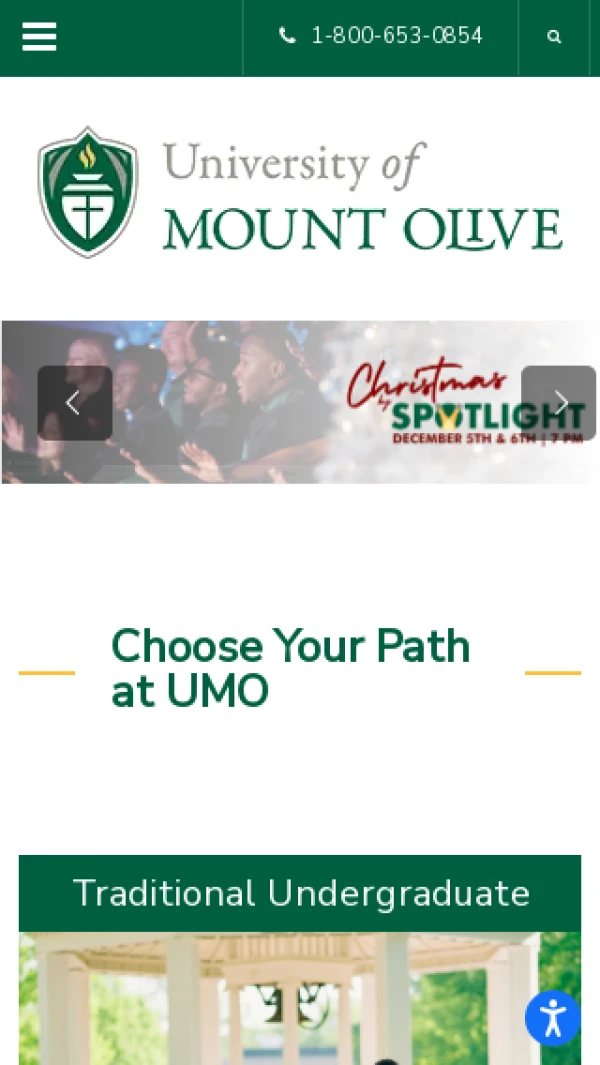Call 1-800-653-0854 phone link
The image size is (600, 1065).
(x=381, y=37)
